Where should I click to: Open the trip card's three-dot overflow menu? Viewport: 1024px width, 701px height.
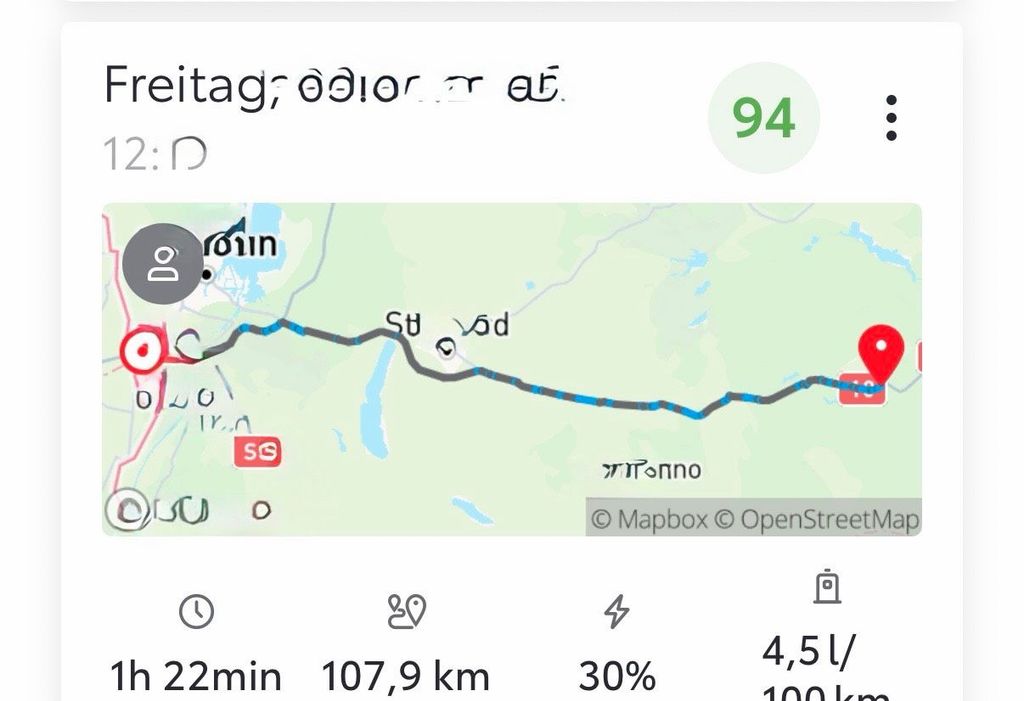891,118
